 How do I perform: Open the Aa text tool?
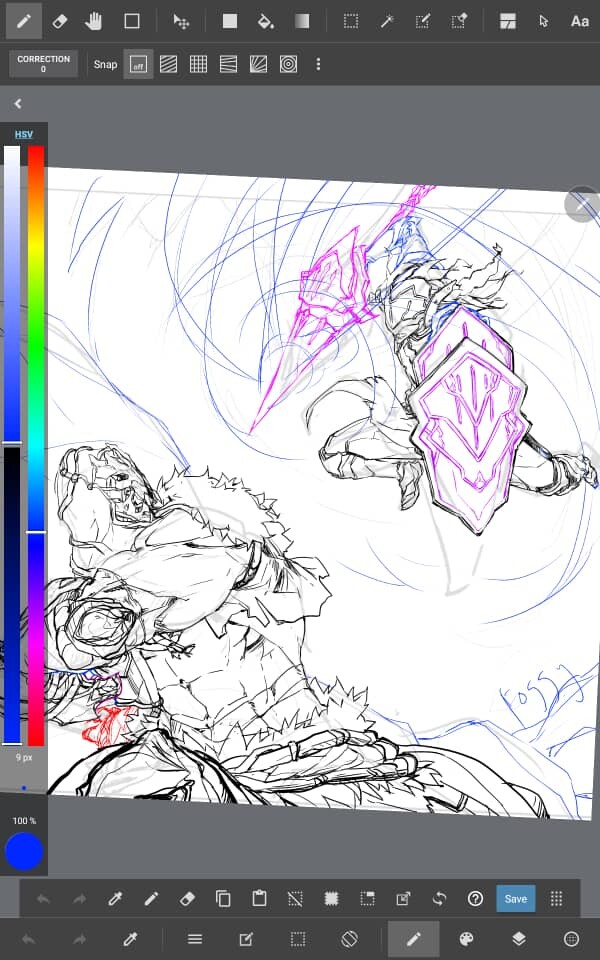(x=579, y=21)
